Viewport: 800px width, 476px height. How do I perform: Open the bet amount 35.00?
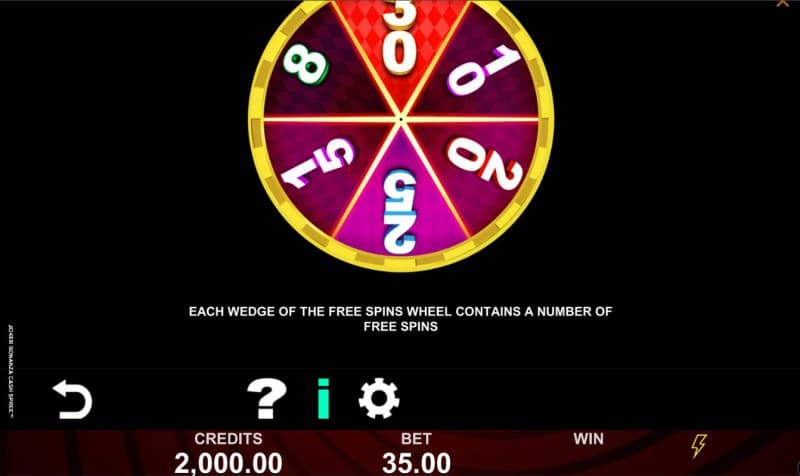(416, 462)
